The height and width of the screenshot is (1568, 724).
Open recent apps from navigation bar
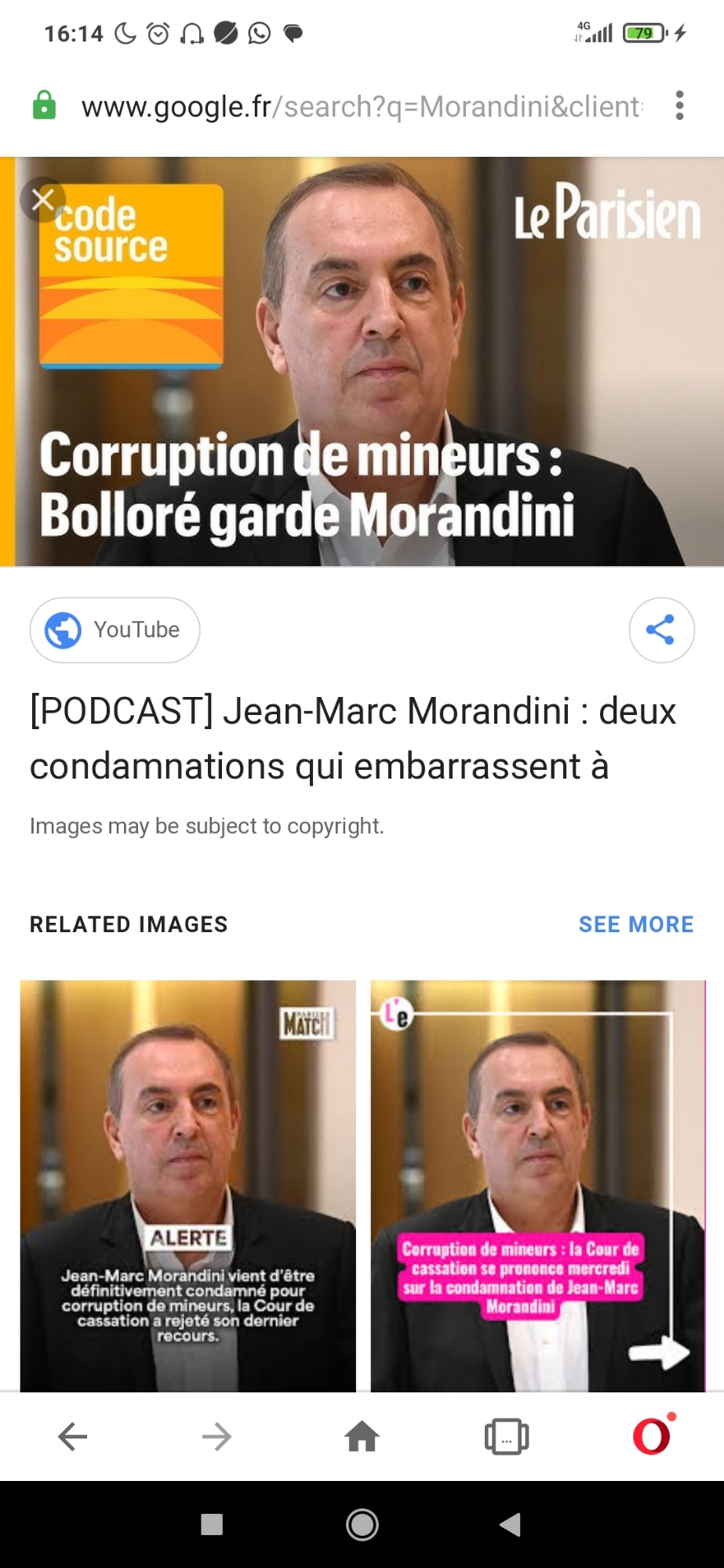212,1524
